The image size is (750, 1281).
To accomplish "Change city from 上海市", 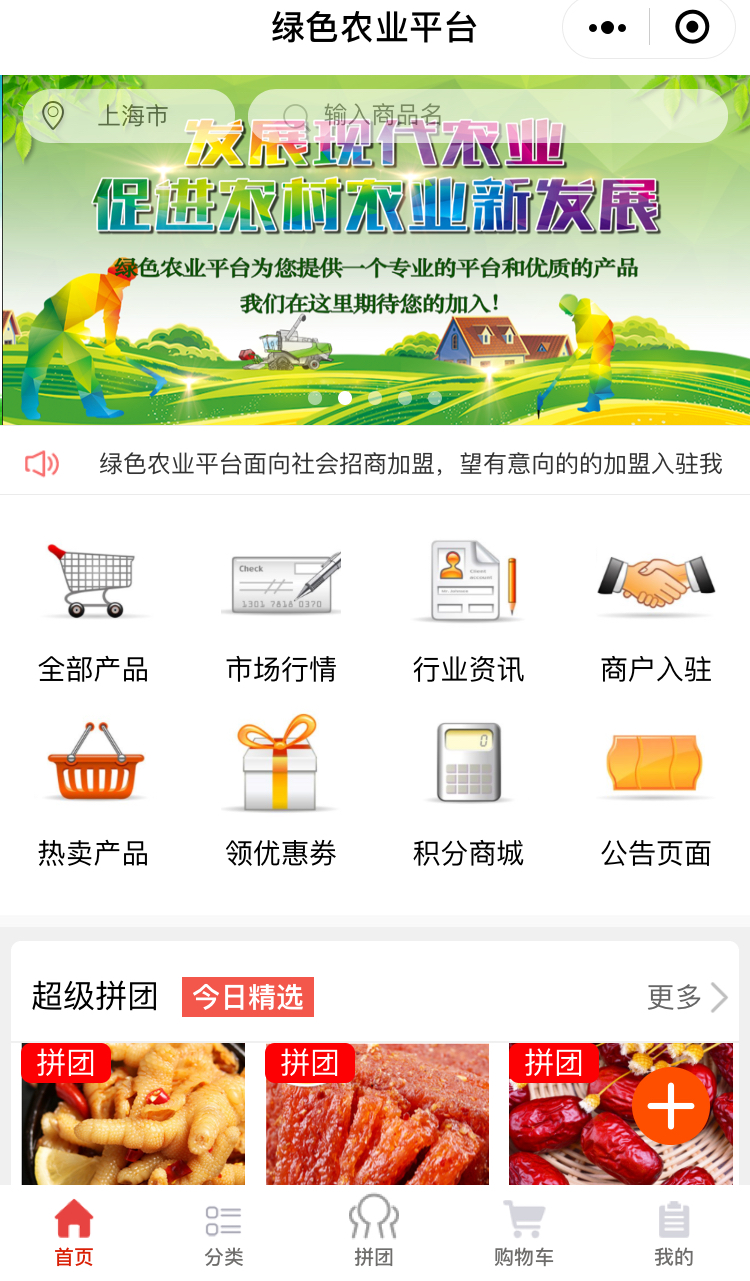I will pos(130,116).
